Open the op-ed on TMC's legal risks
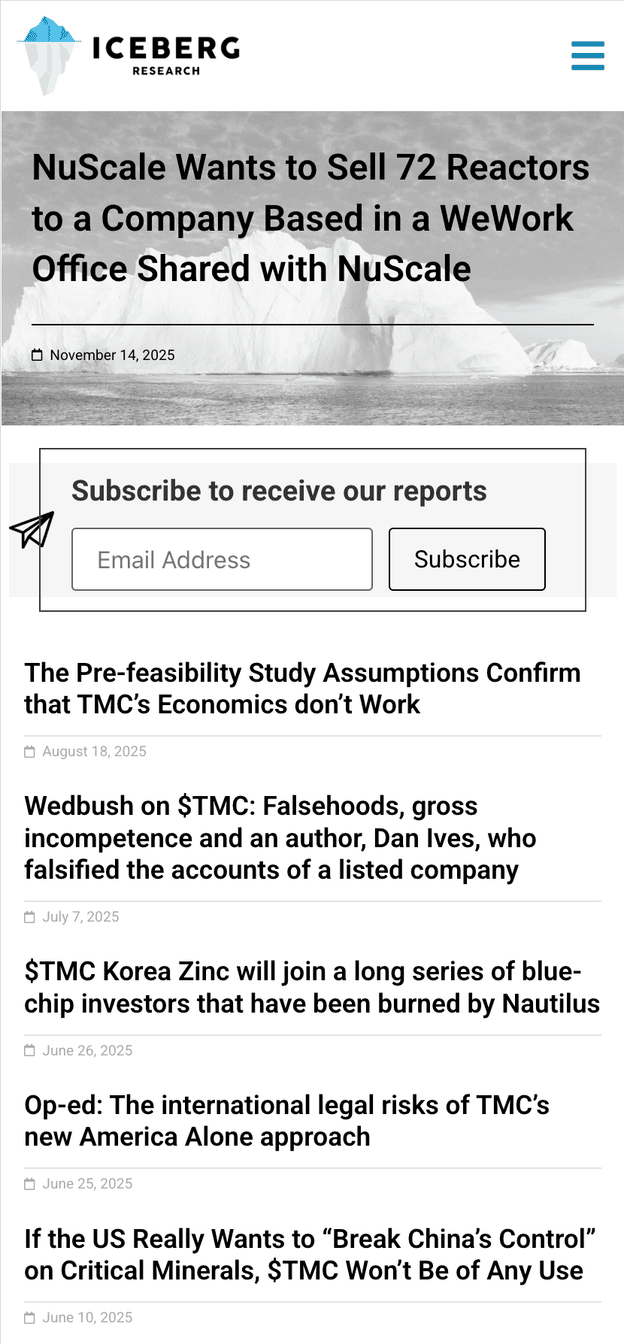Viewport: 624px width, 1344px height. point(287,1121)
